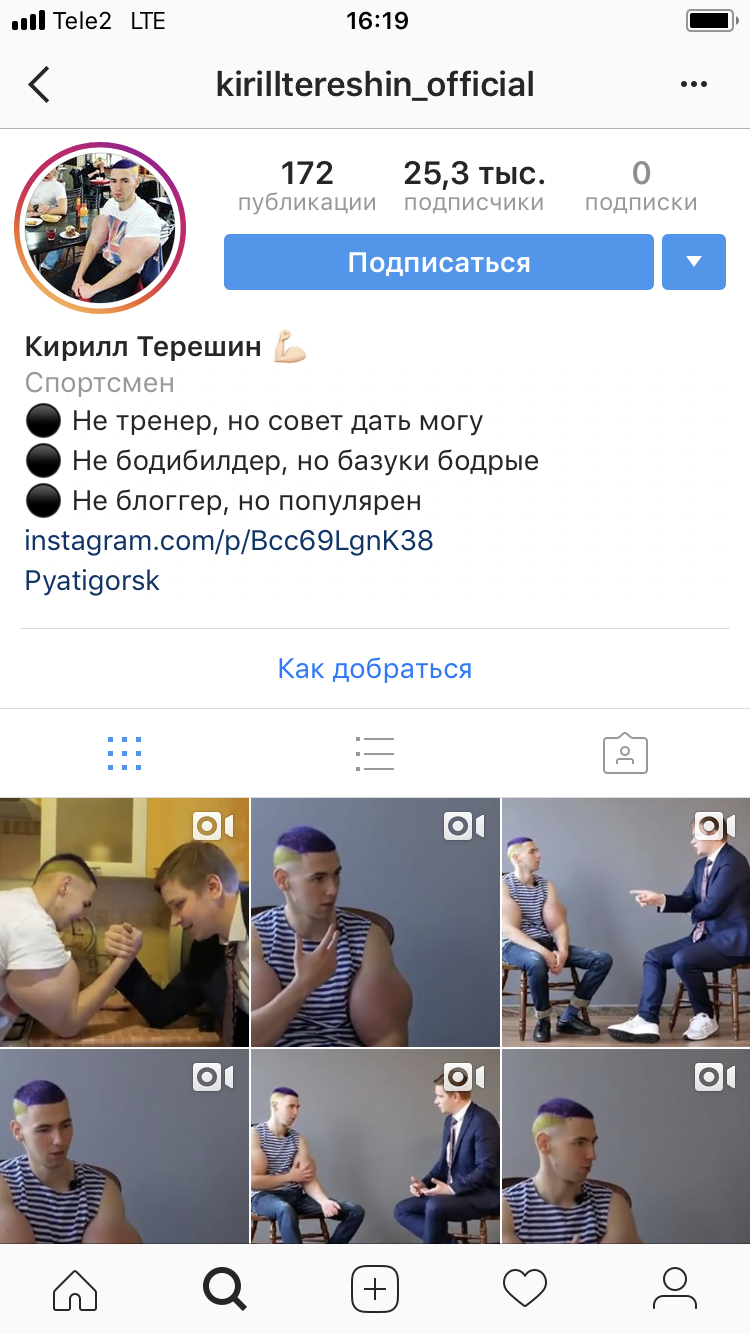Create a new post with plus icon
Viewport: 750px width, 1334px height.
coord(375,1289)
